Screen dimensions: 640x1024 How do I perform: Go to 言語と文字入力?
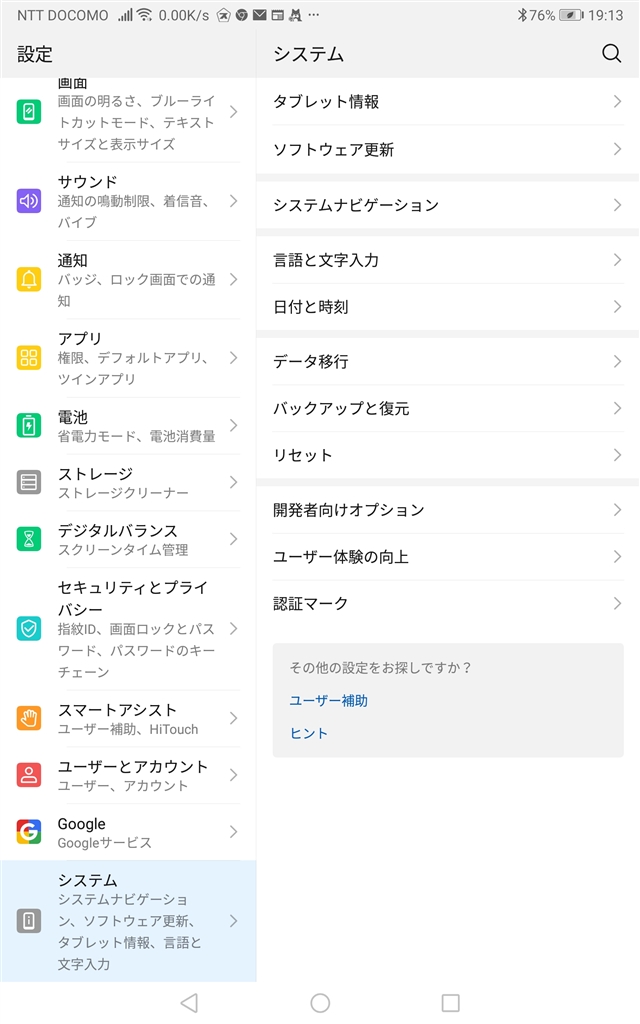coord(447,260)
